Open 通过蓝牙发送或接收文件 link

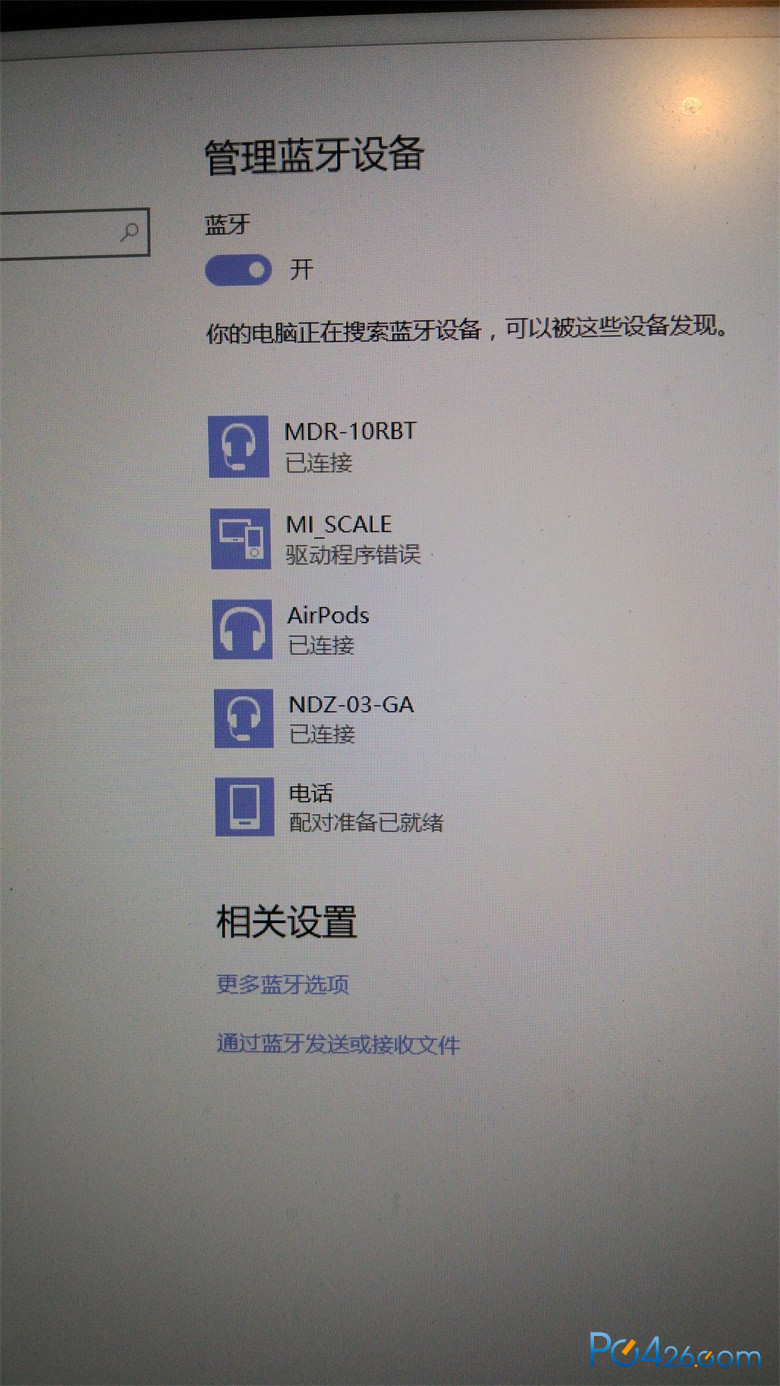pyautogui.click(x=338, y=1045)
